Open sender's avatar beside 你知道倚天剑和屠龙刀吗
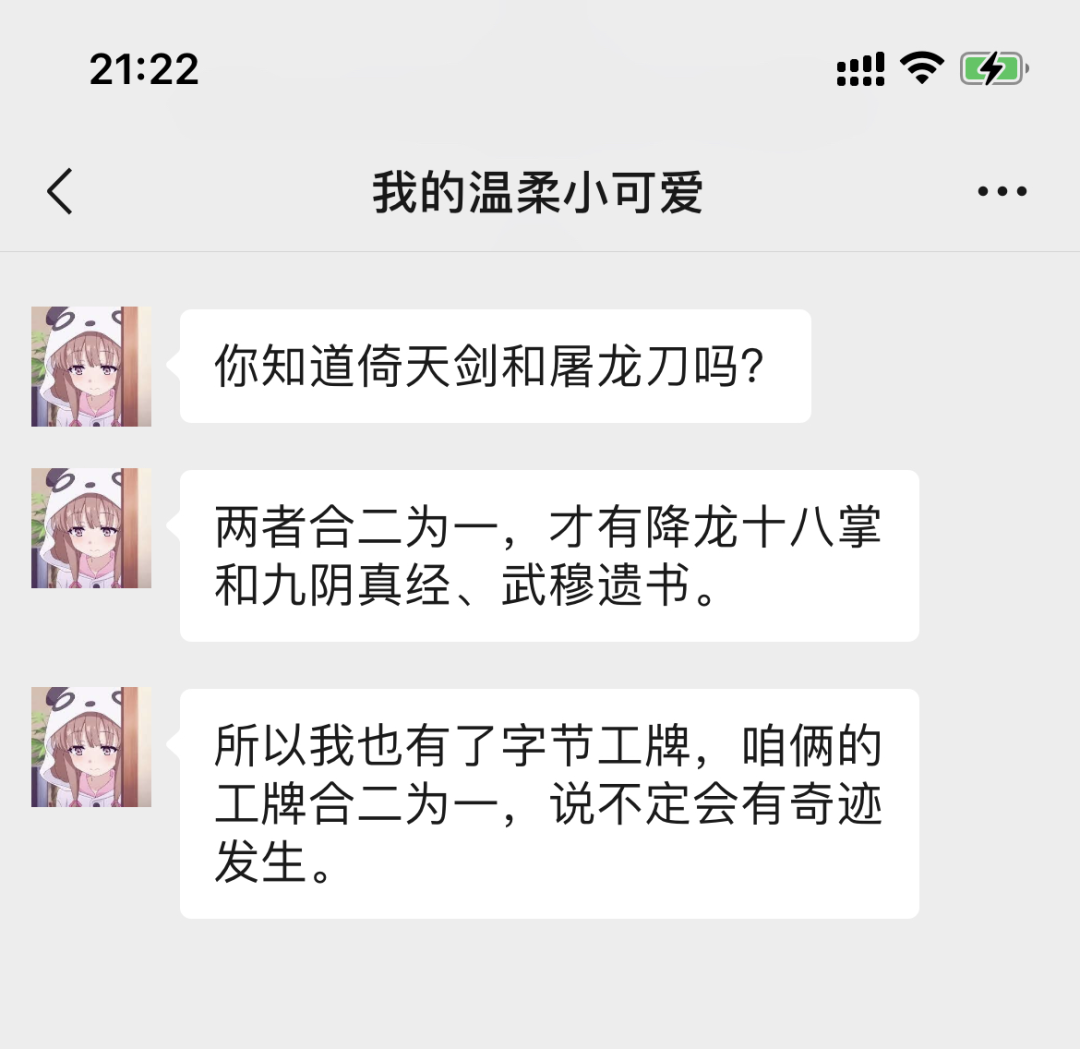 click(x=91, y=366)
